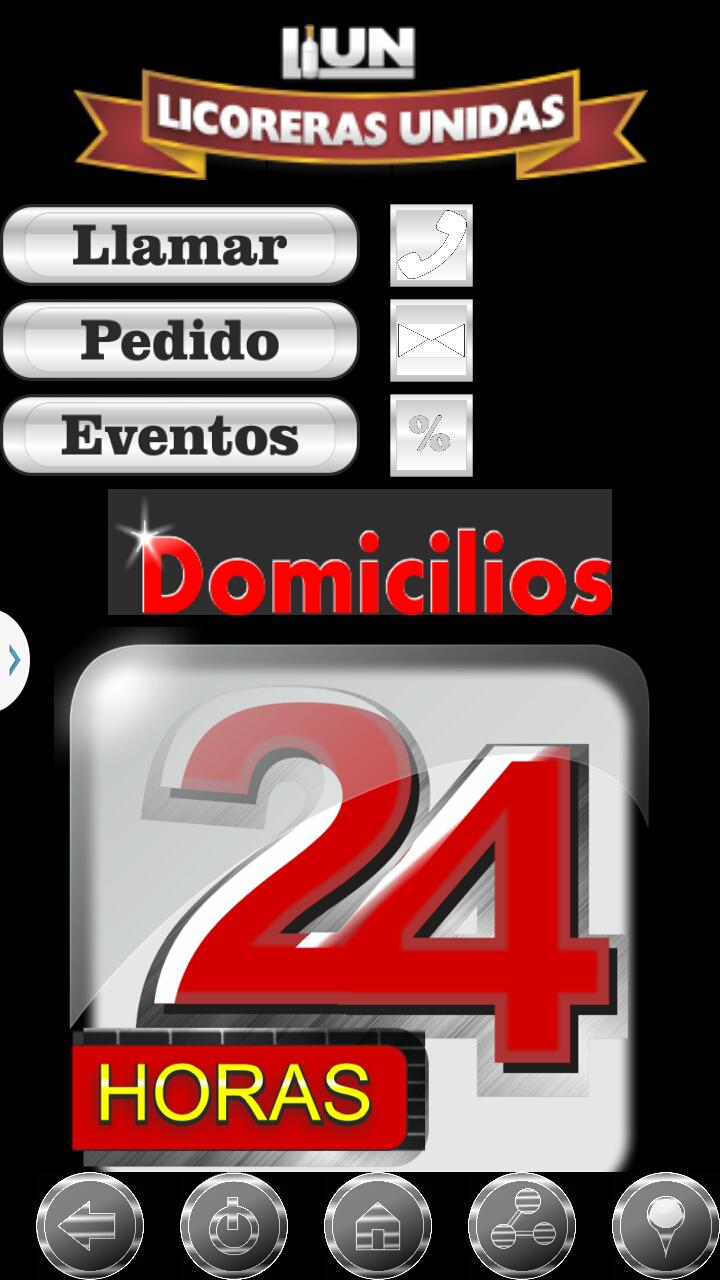The image size is (720, 1280).
Task: Open the share icon in bottom bar
Action: point(522,1225)
